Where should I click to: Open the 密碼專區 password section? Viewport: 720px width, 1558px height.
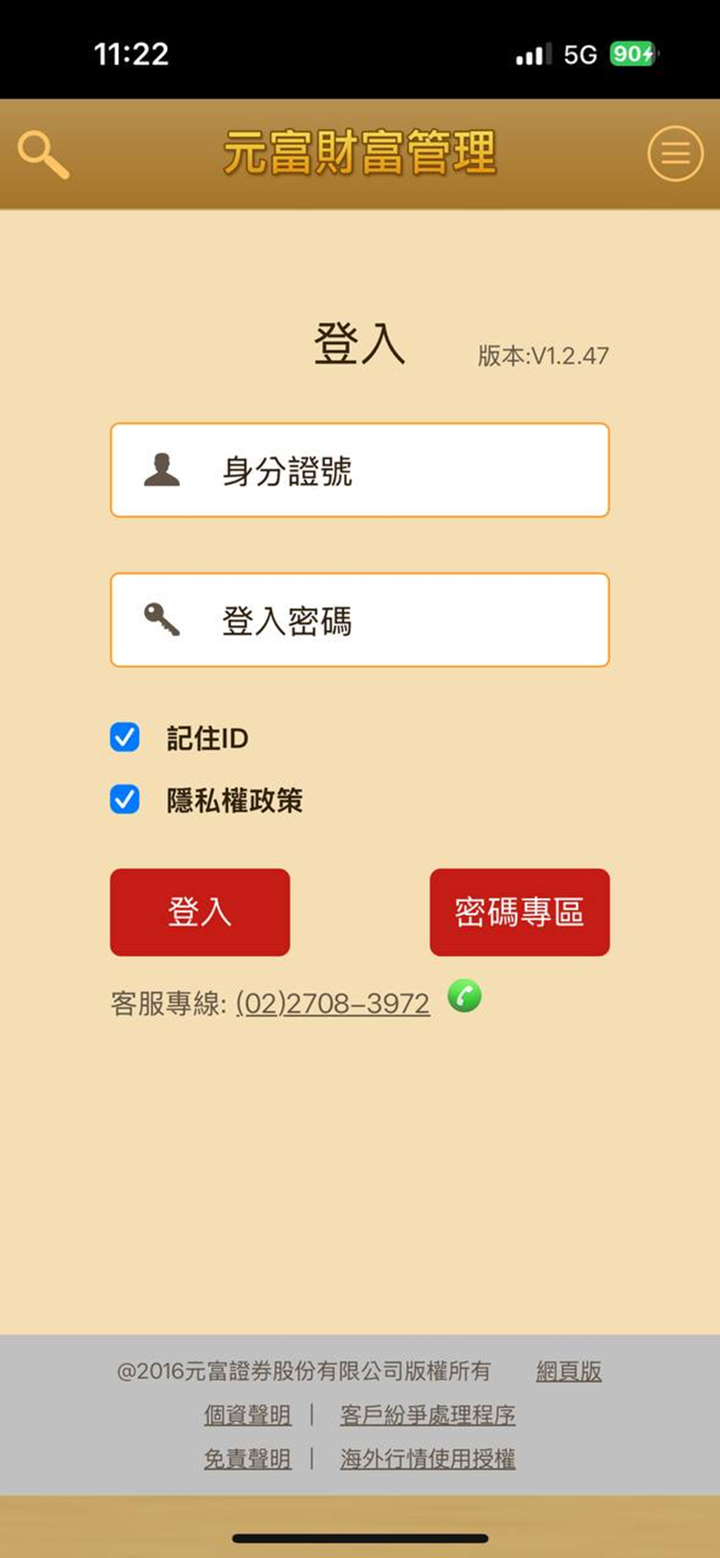pos(519,911)
